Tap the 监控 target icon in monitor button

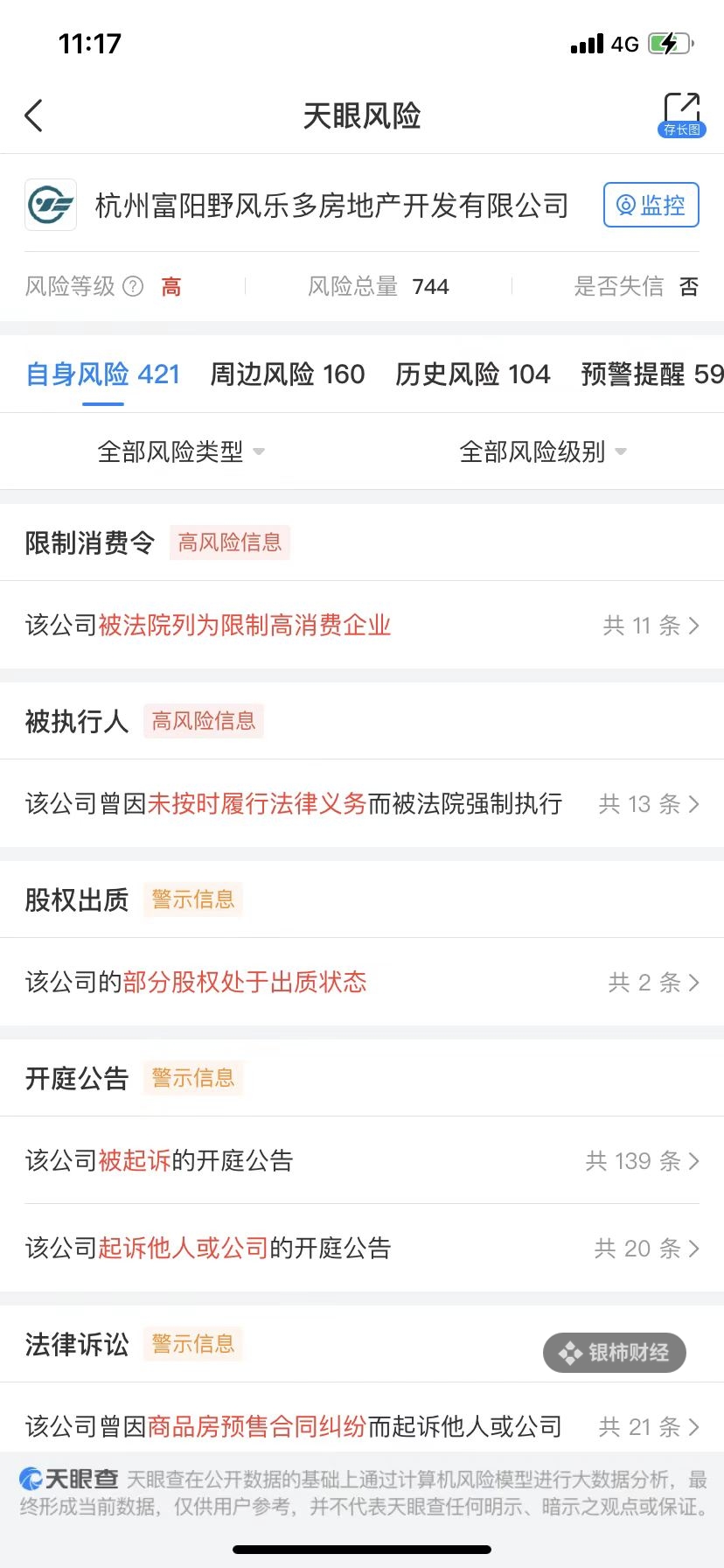pyautogui.click(x=624, y=205)
